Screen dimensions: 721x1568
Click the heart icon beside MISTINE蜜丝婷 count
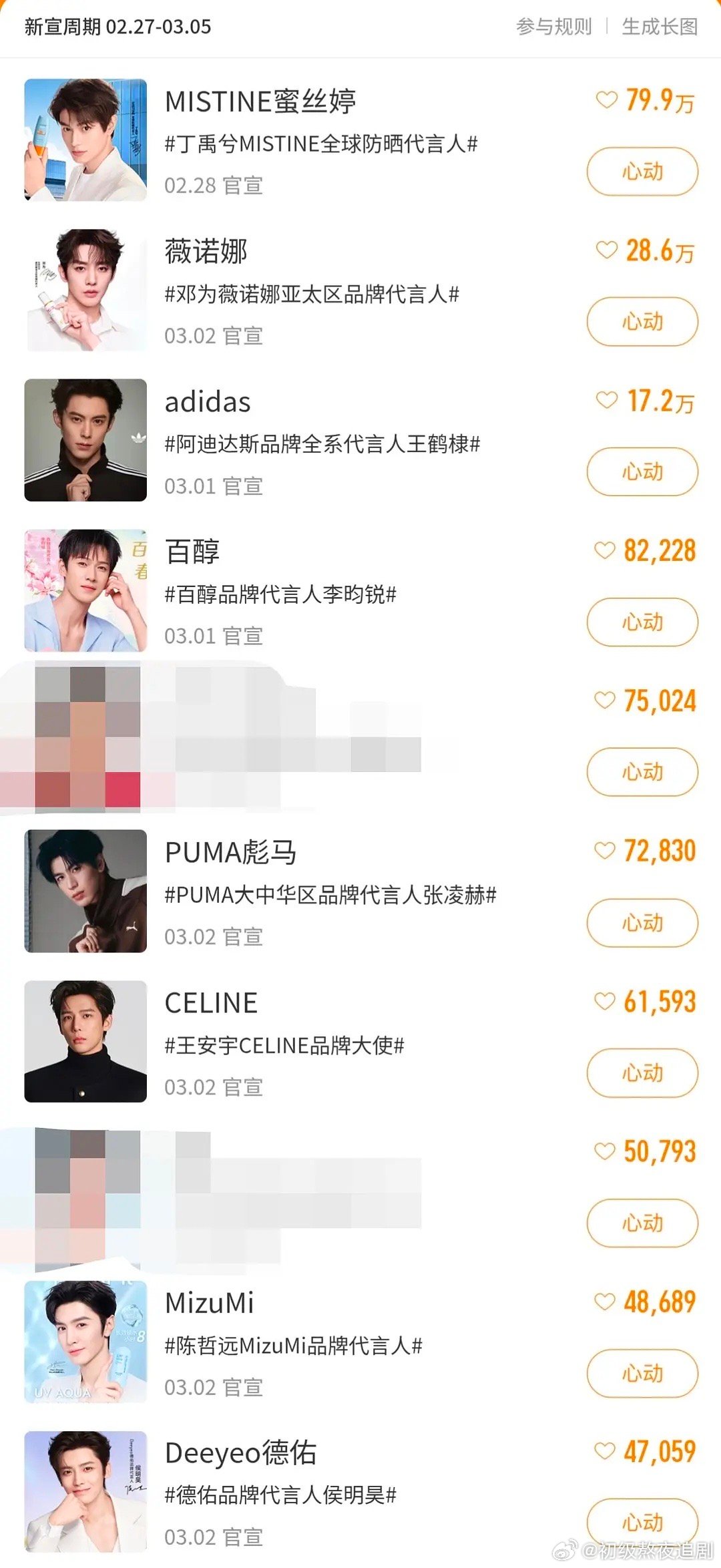point(606,100)
